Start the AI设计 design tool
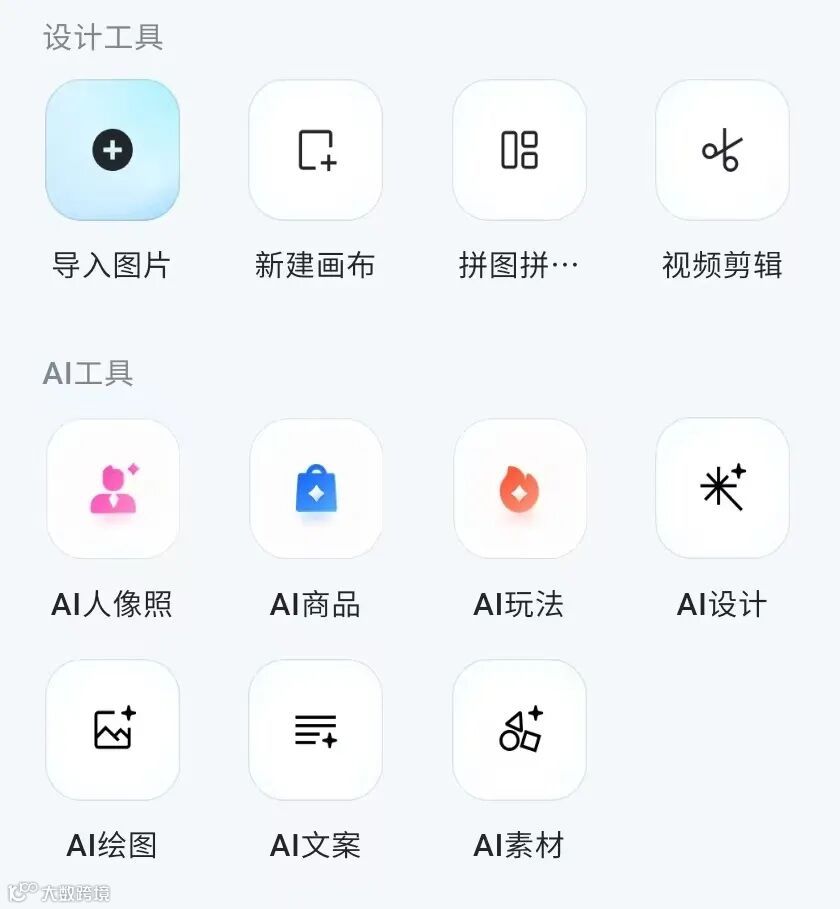 (x=722, y=489)
